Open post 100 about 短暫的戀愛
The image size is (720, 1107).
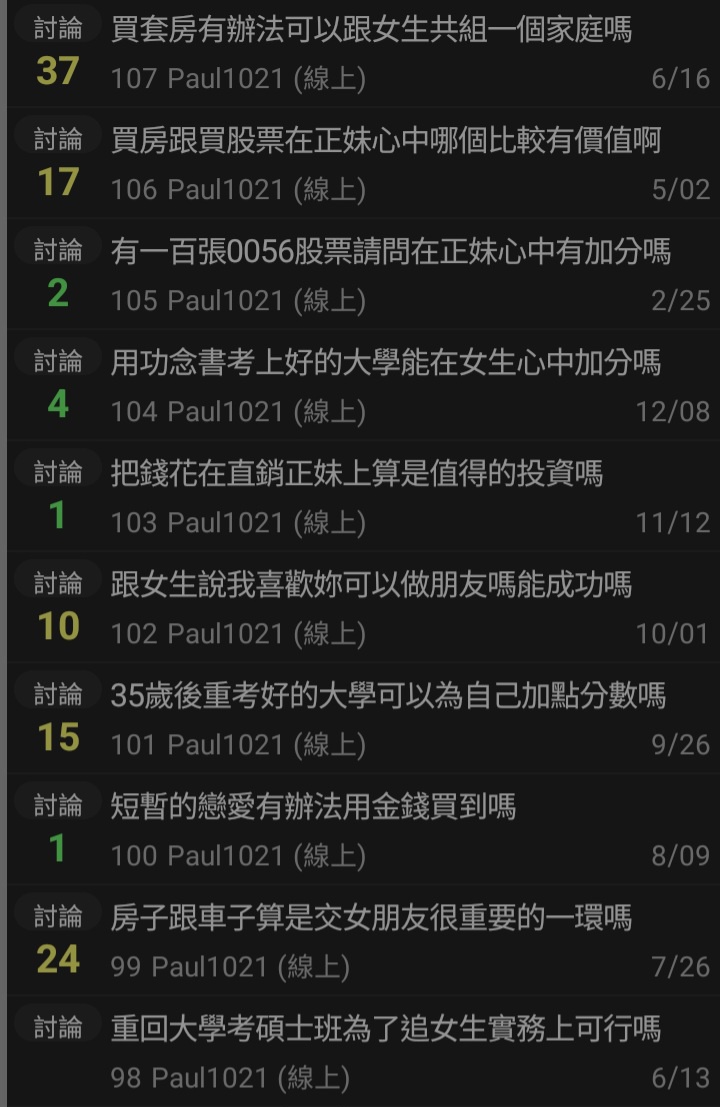(x=313, y=807)
